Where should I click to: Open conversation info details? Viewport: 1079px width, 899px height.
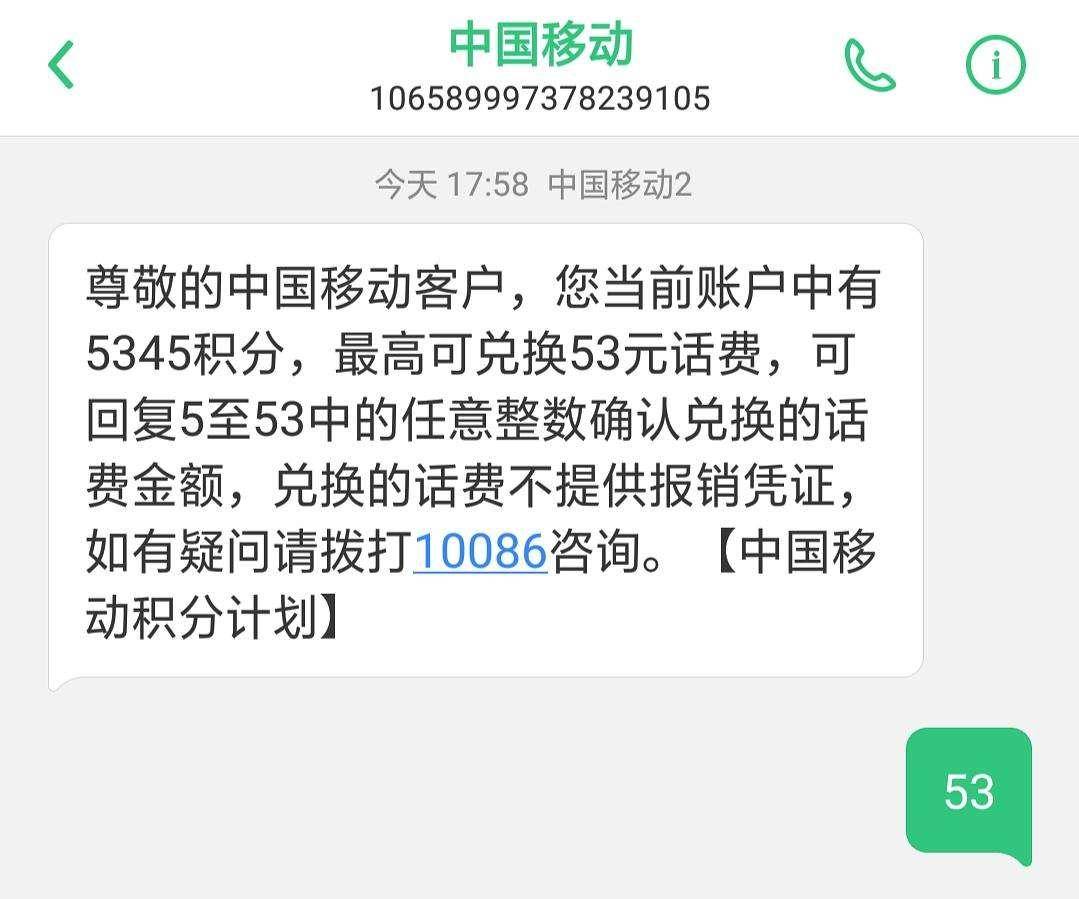point(995,66)
